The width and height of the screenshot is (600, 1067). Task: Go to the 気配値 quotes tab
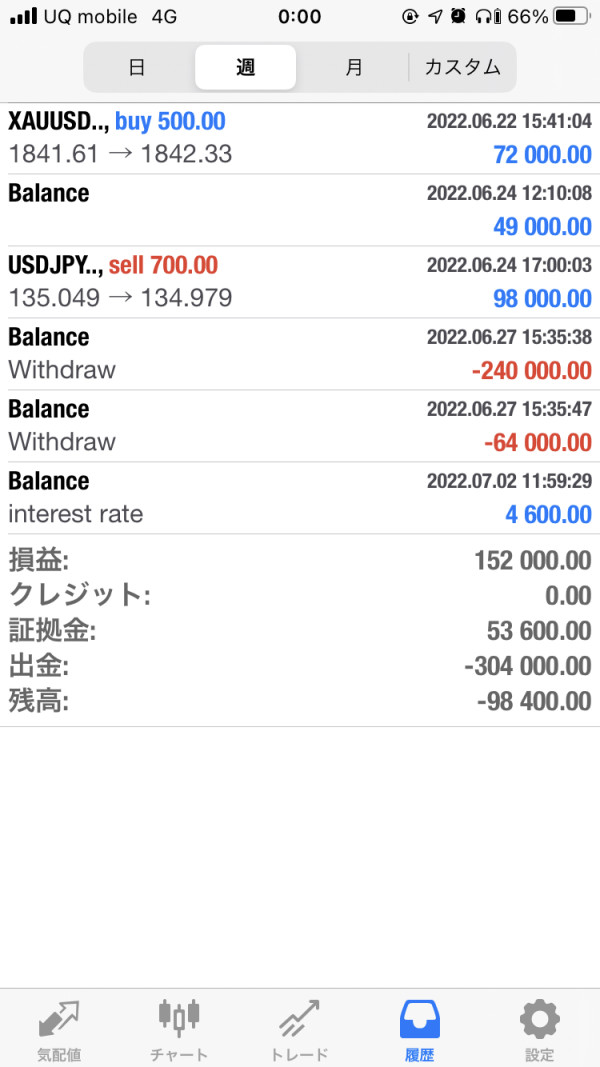point(59,1030)
